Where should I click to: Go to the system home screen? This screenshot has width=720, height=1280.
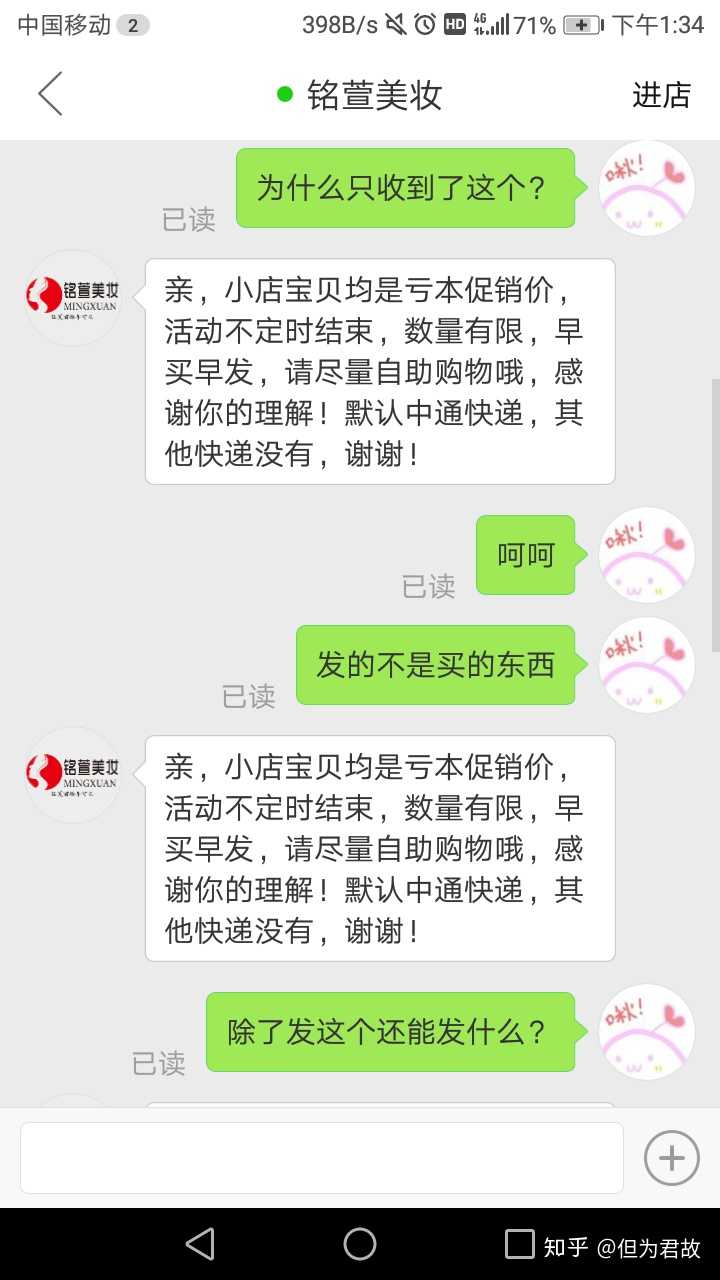click(359, 1244)
